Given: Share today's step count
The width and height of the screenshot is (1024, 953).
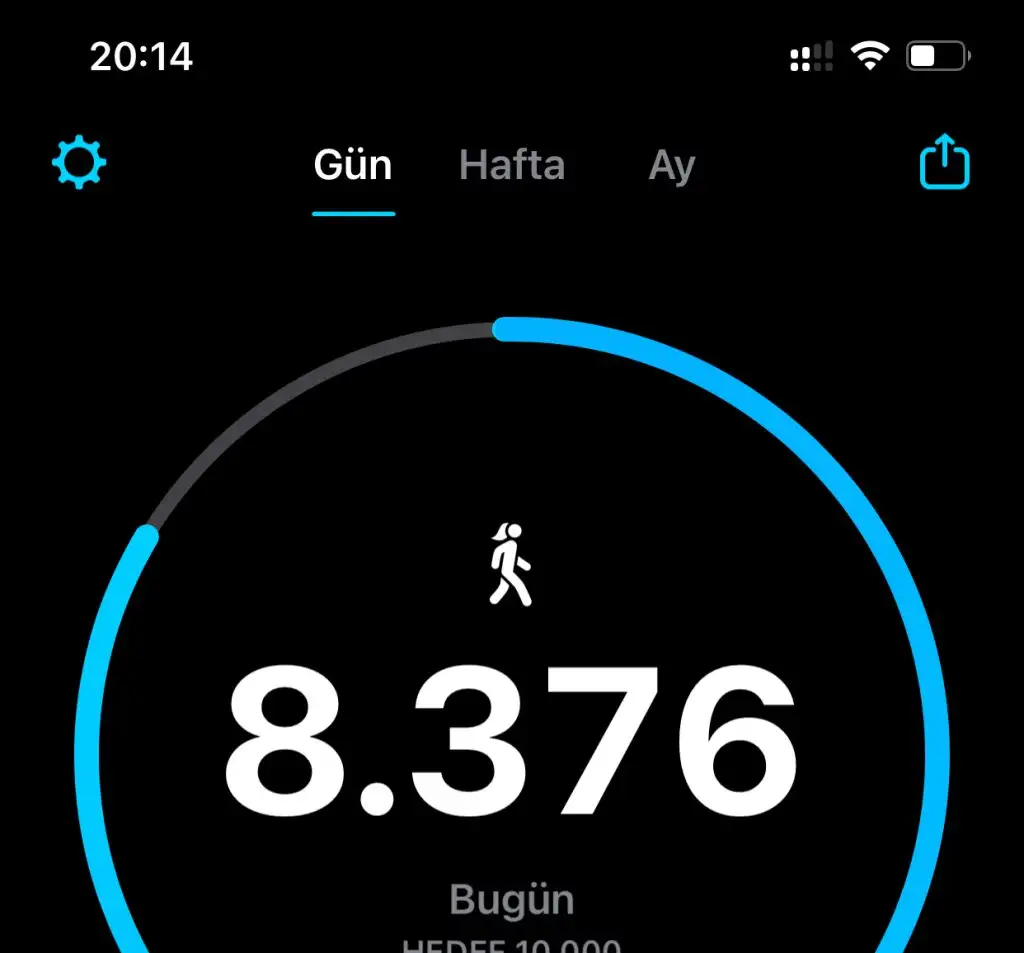Looking at the screenshot, I should 944,163.
